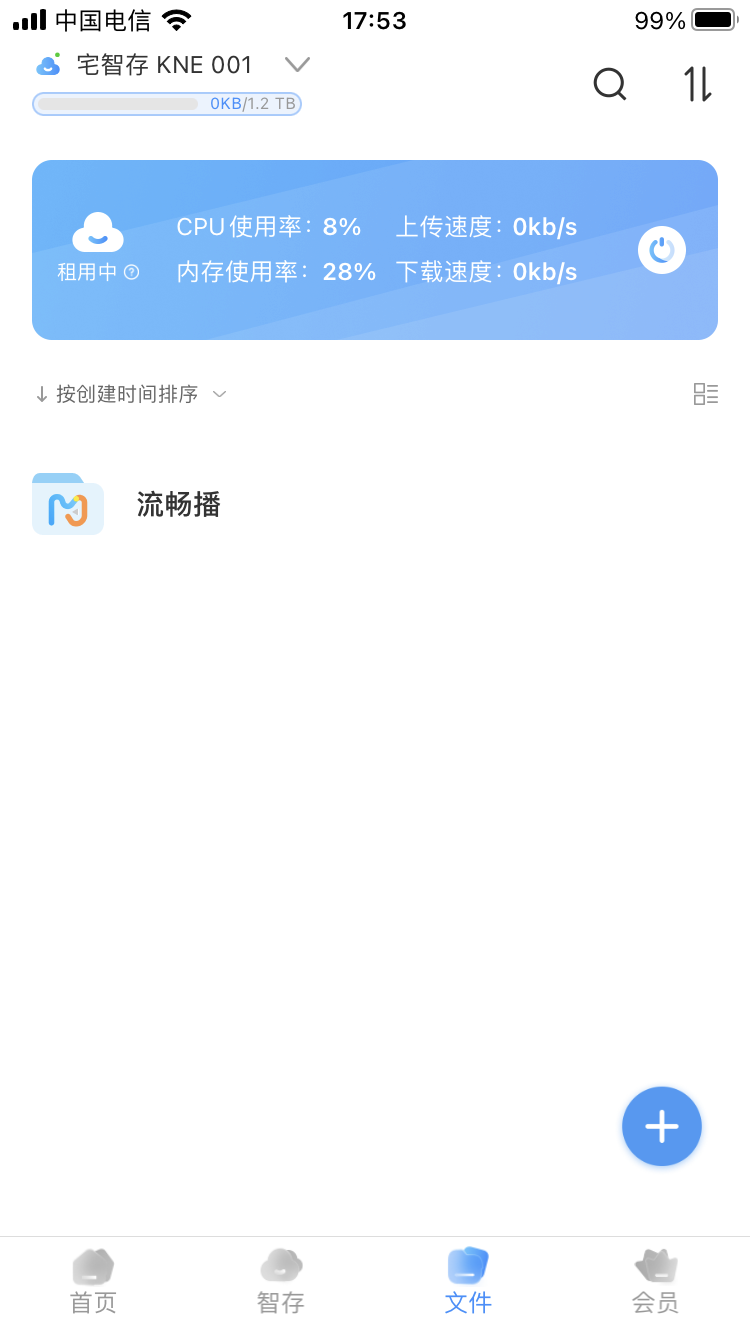This screenshot has height=1334, width=750.
Task: Open the search magnifier icon
Action: 609,84
